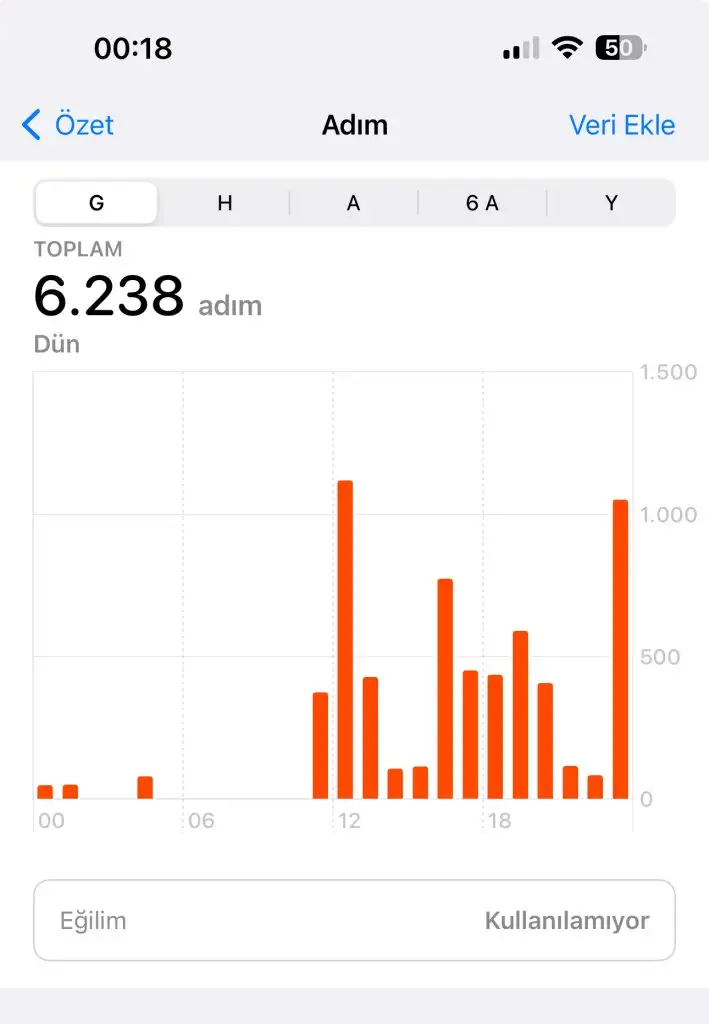Select the G daily view
The image size is (709, 1024).
click(97, 203)
